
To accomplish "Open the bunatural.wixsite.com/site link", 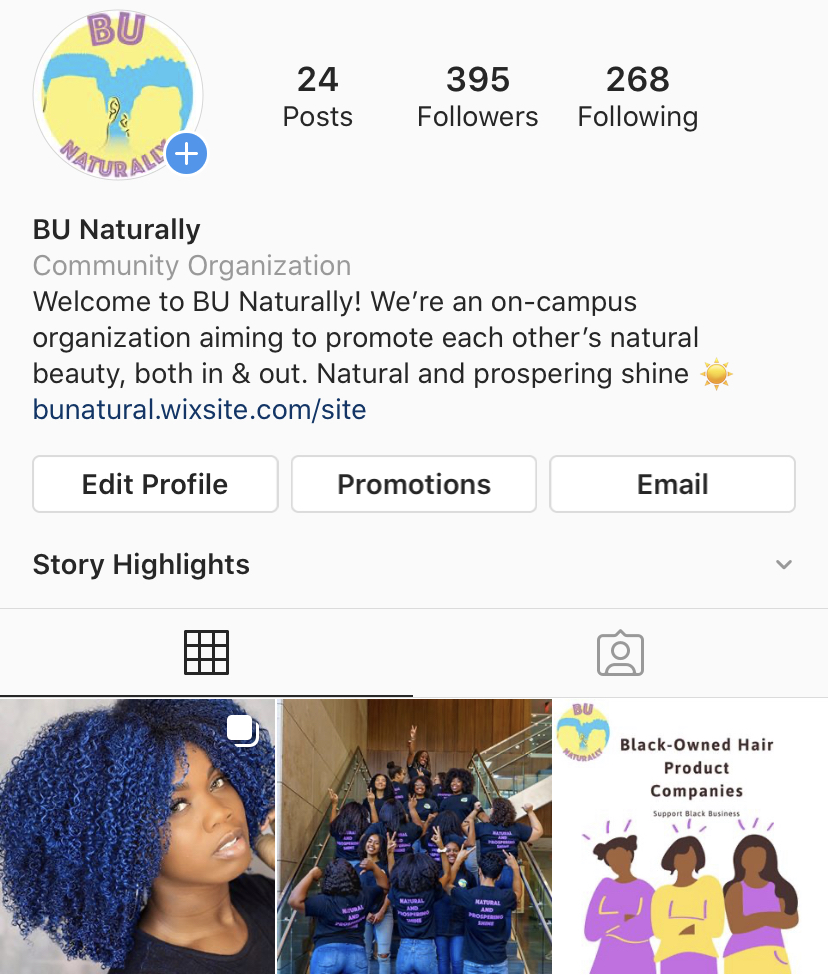I will coord(199,409).
